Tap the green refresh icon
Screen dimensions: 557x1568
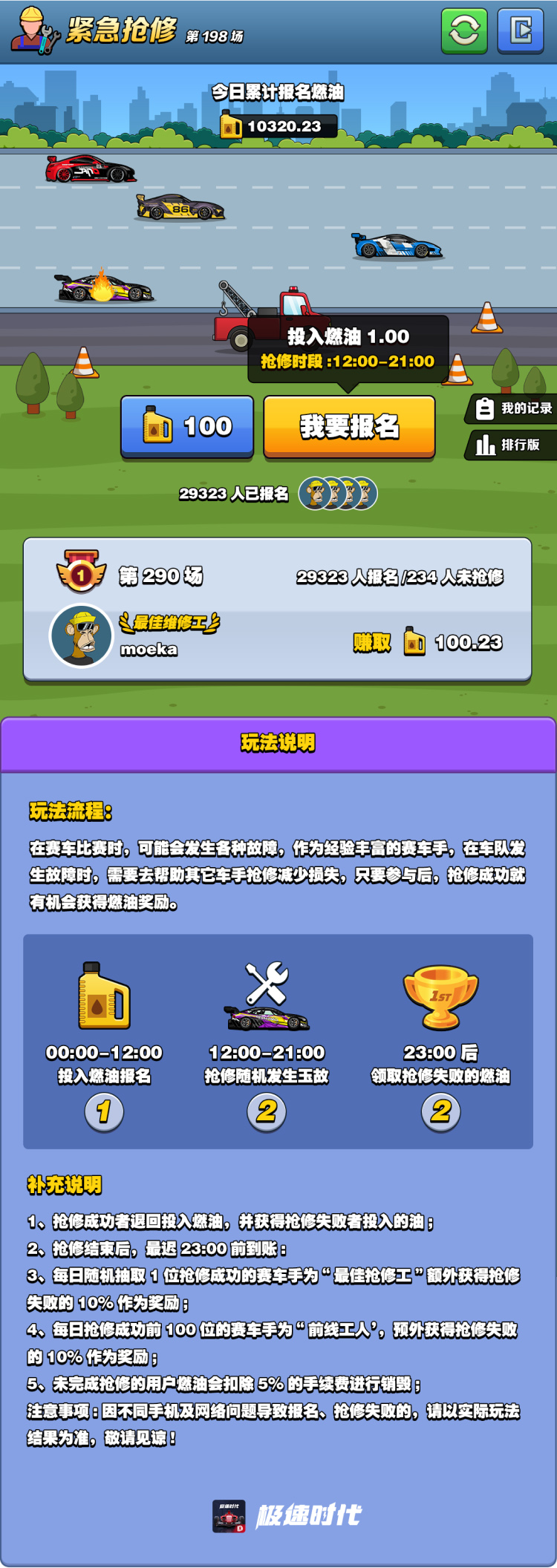464,31
